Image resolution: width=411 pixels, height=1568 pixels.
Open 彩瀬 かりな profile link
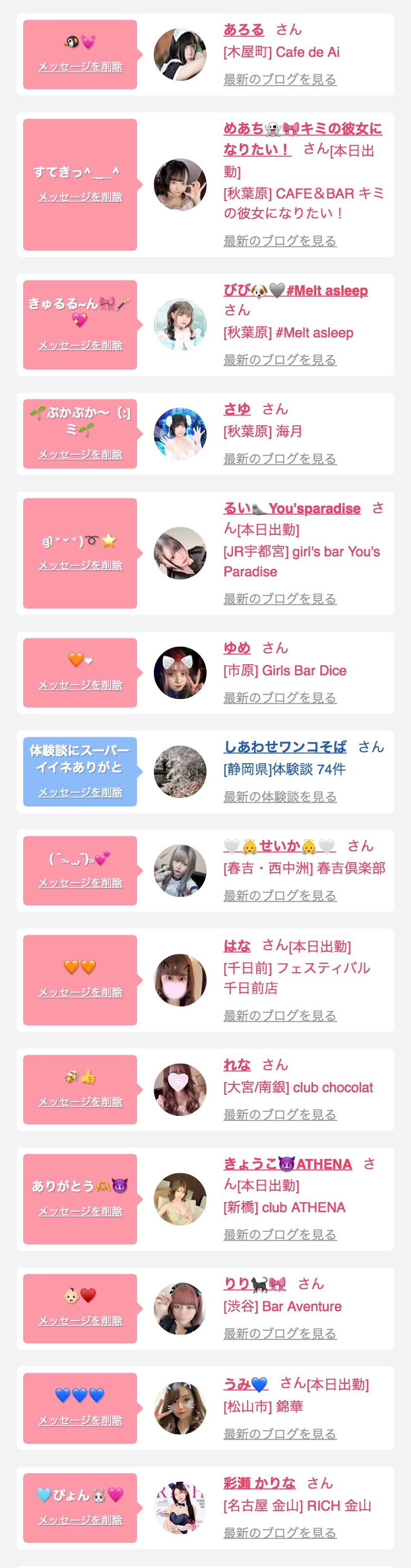click(259, 1483)
